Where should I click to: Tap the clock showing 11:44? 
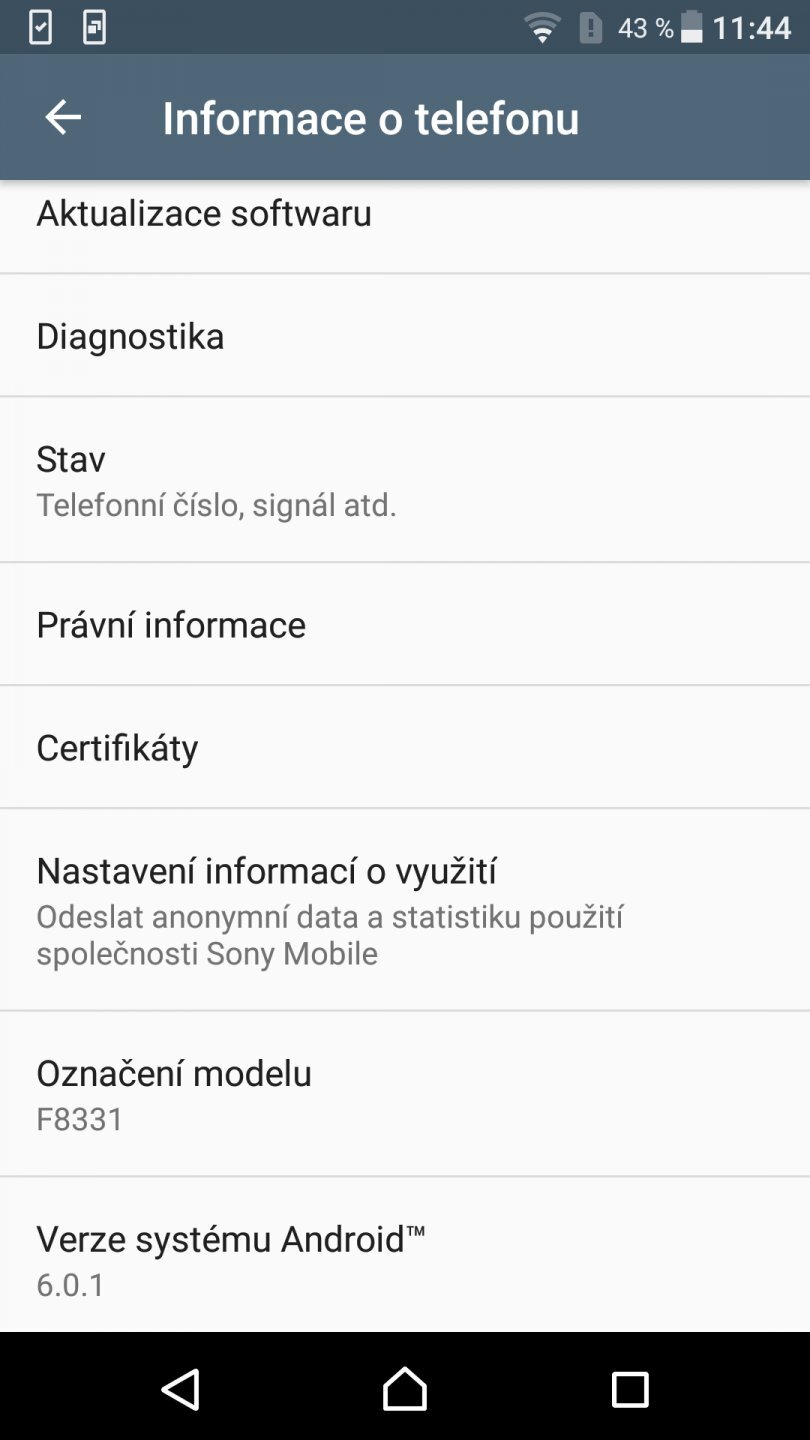[x=755, y=27]
